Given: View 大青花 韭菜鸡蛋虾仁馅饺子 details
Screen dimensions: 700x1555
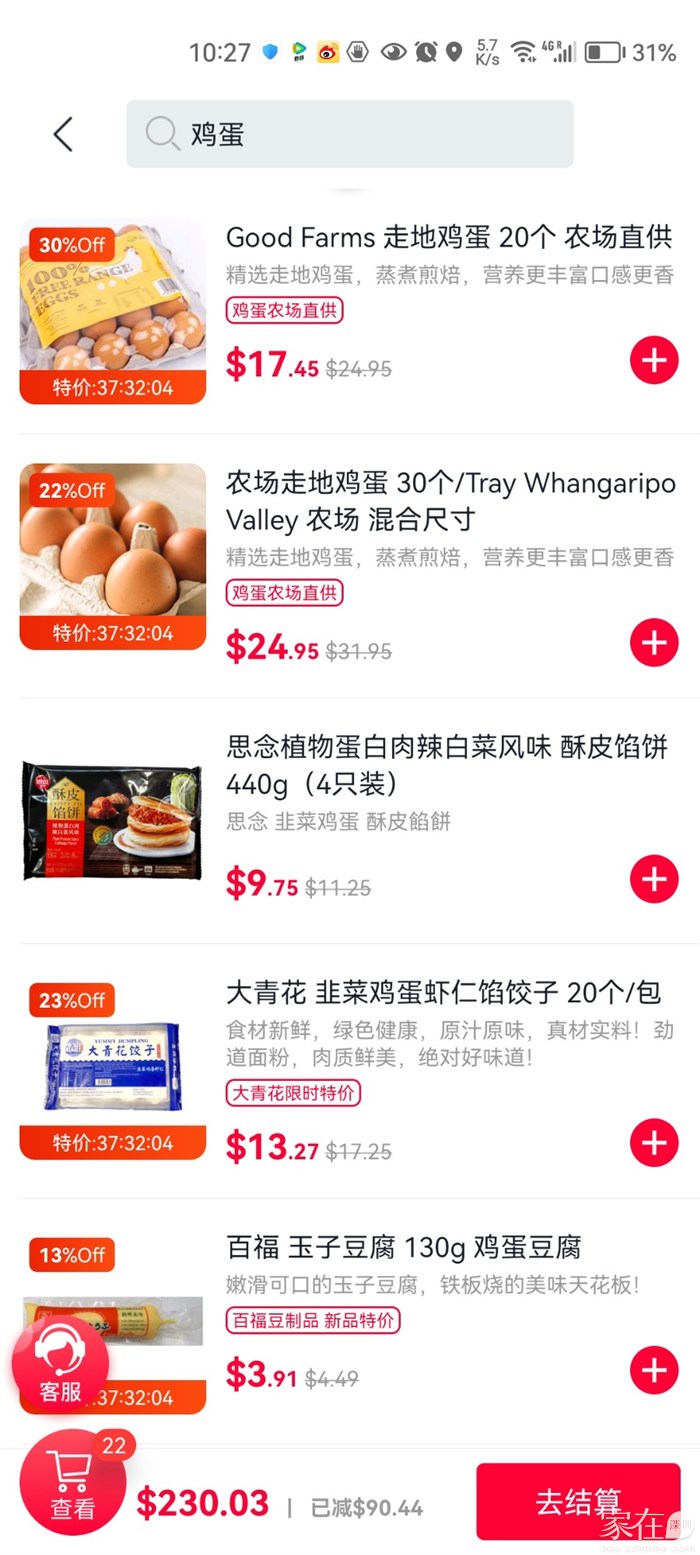Looking at the screenshot, I should click(443, 993).
